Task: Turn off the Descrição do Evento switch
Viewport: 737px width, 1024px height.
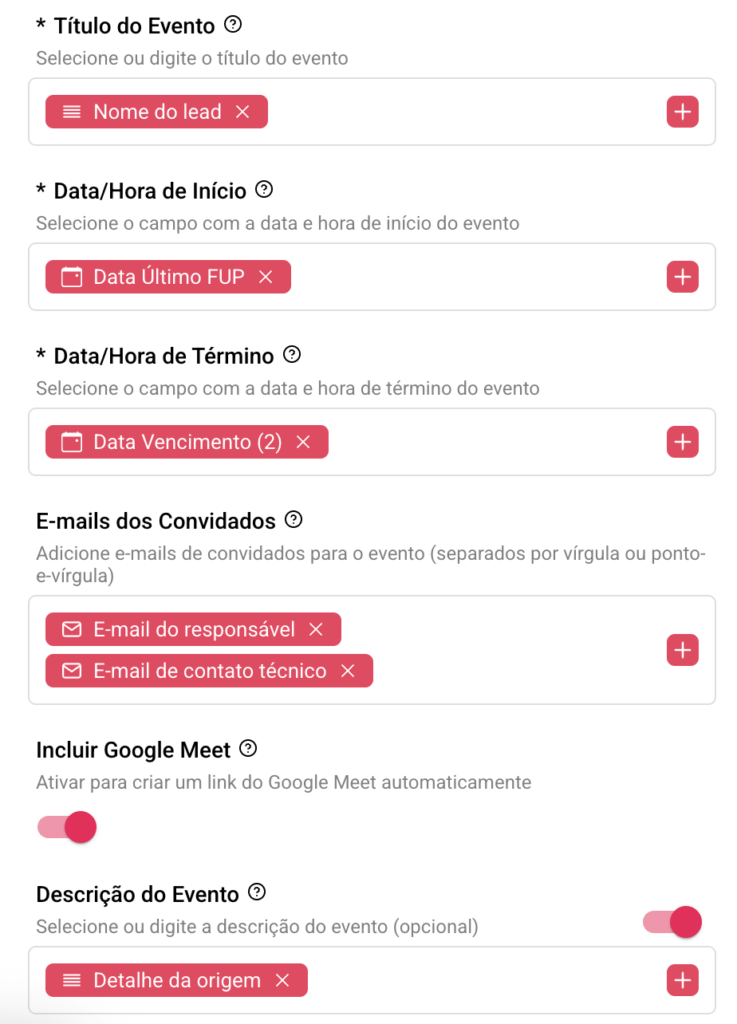Action: point(673,922)
